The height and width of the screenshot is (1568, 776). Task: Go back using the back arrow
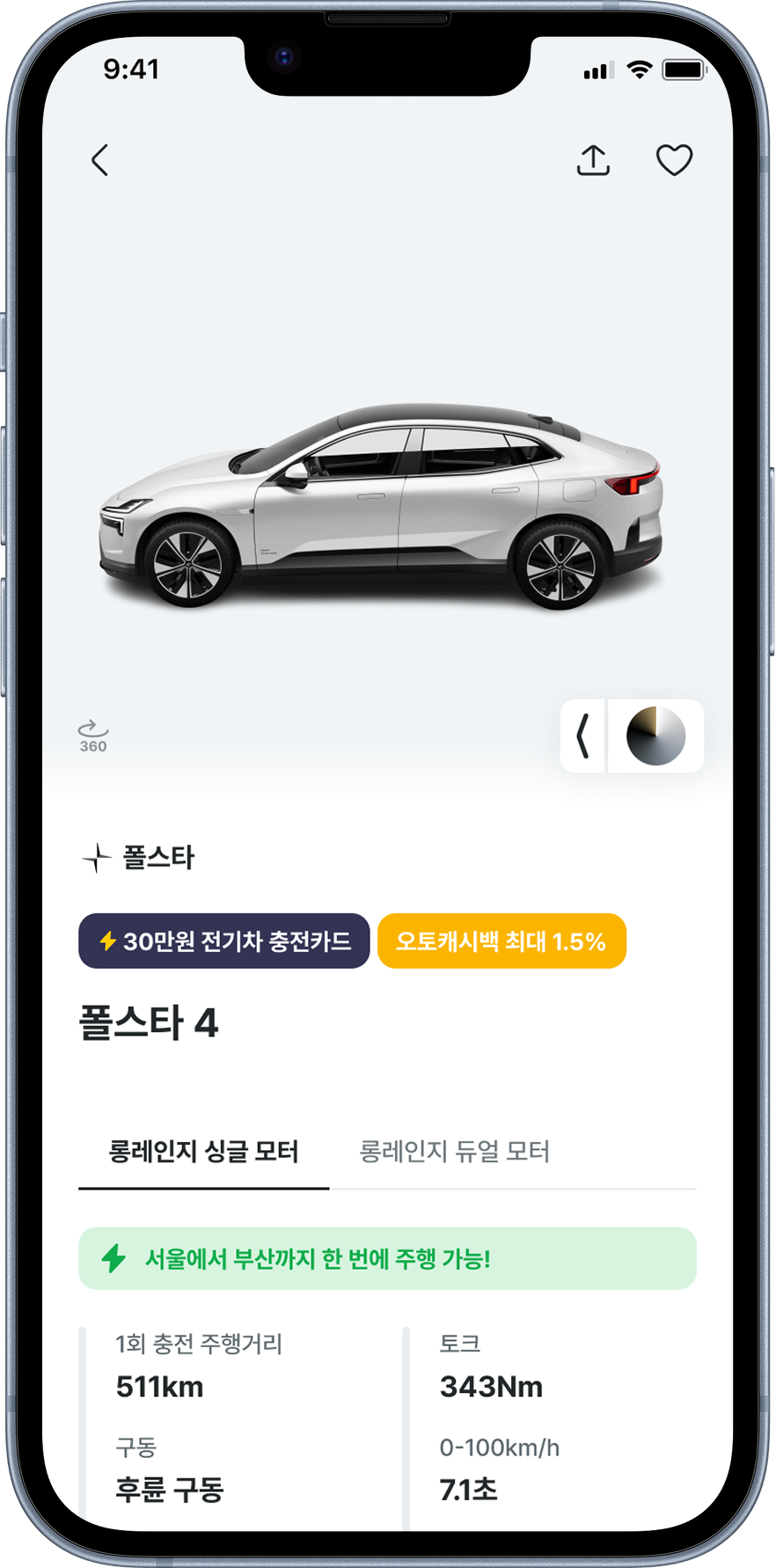[100, 160]
